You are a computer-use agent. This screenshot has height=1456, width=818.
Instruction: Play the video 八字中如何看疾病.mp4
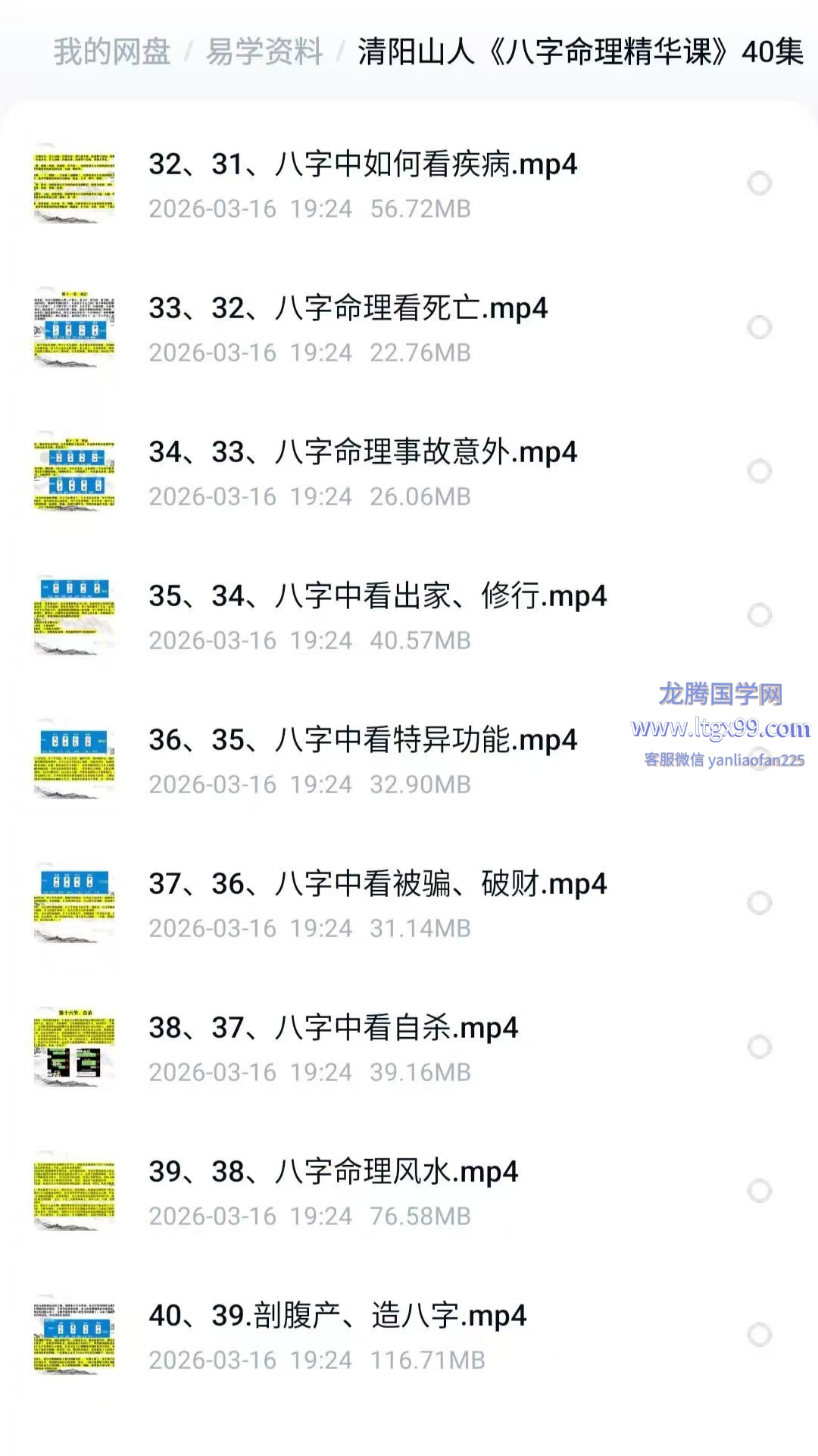tap(363, 164)
